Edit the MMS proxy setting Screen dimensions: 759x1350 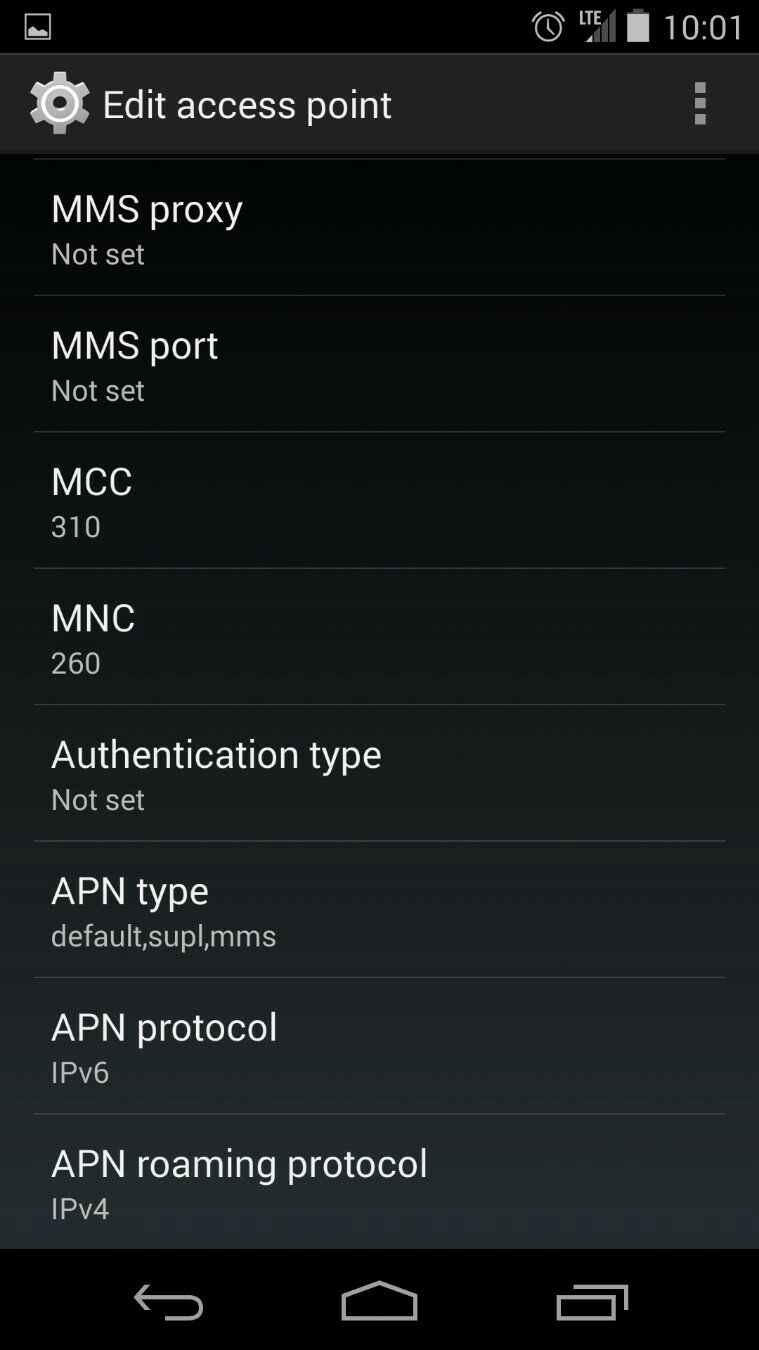pyautogui.click(x=379, y=228)
